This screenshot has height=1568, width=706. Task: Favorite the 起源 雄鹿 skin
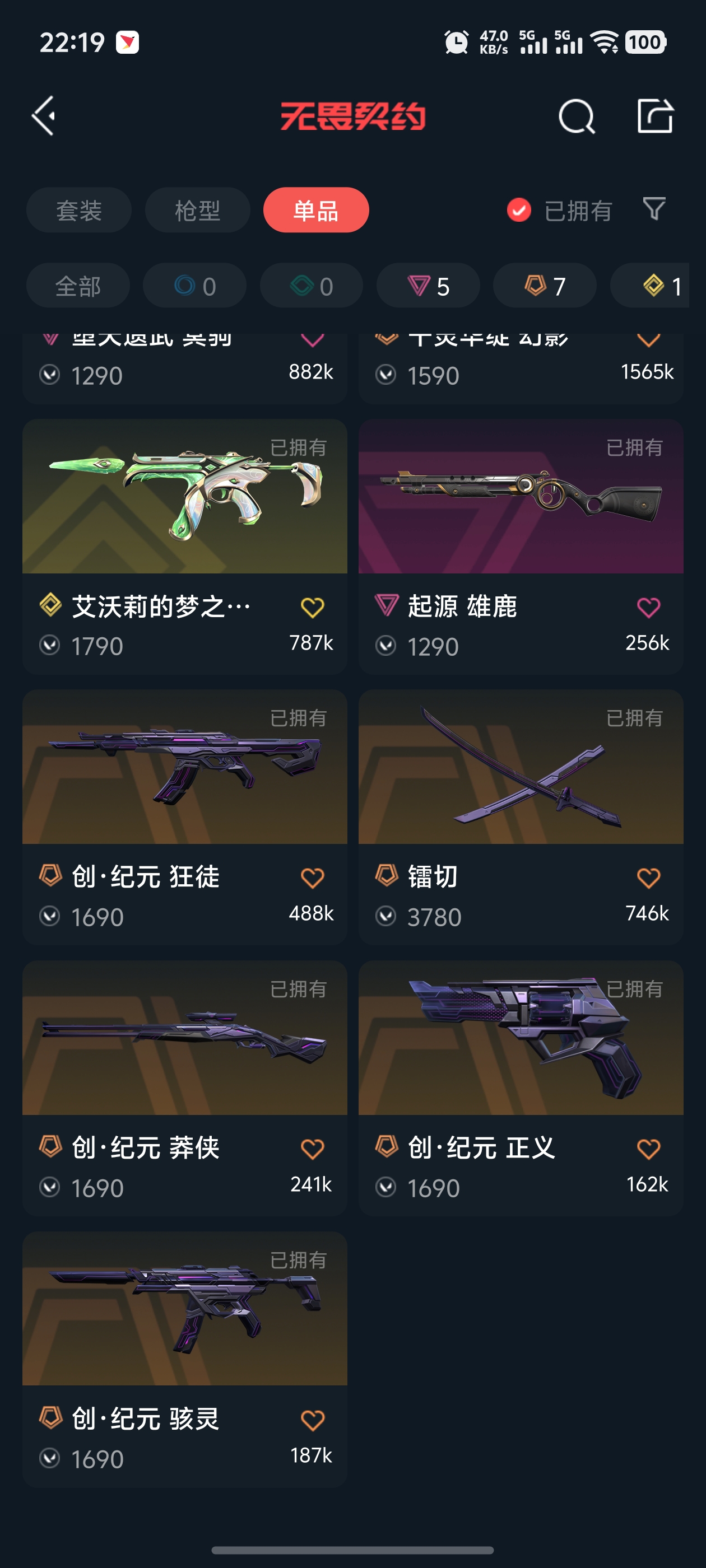pos(648,608)
